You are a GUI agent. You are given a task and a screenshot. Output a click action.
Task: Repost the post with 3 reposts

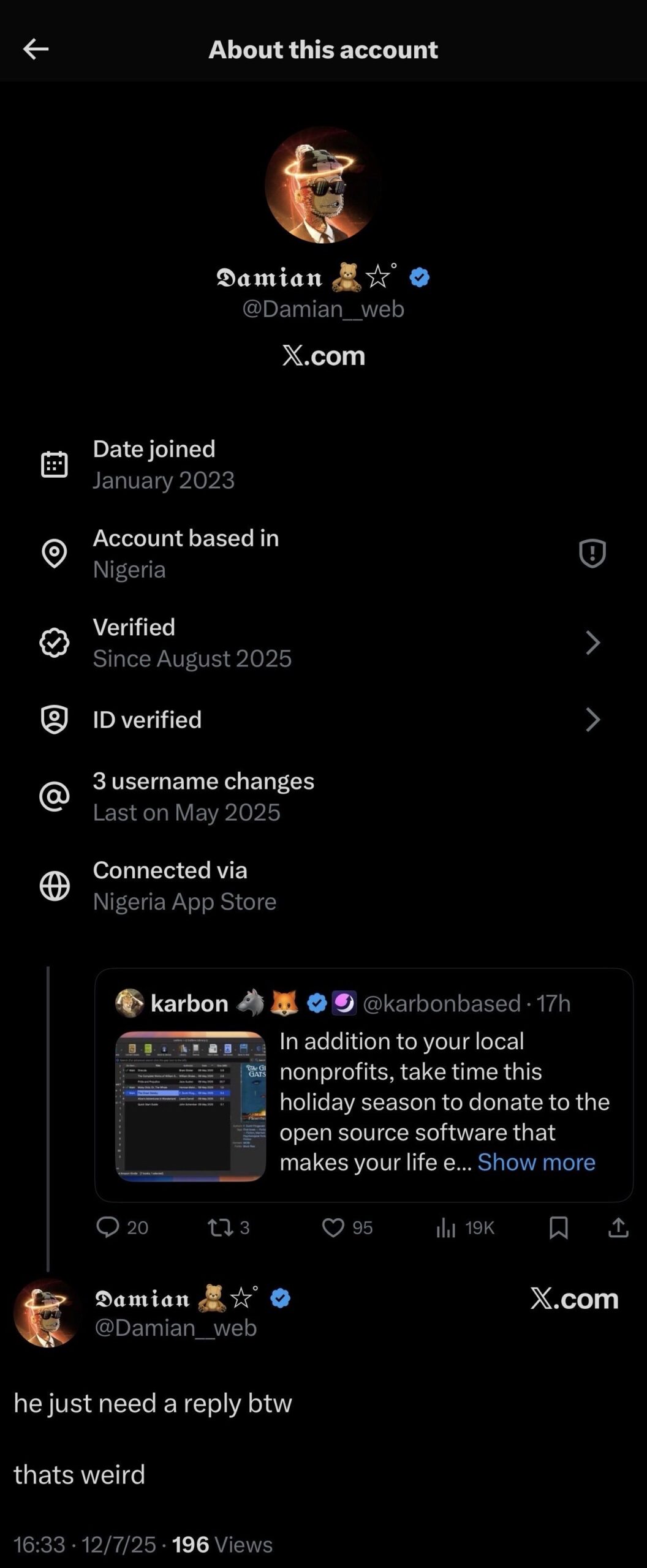(x=218, y=1227)
